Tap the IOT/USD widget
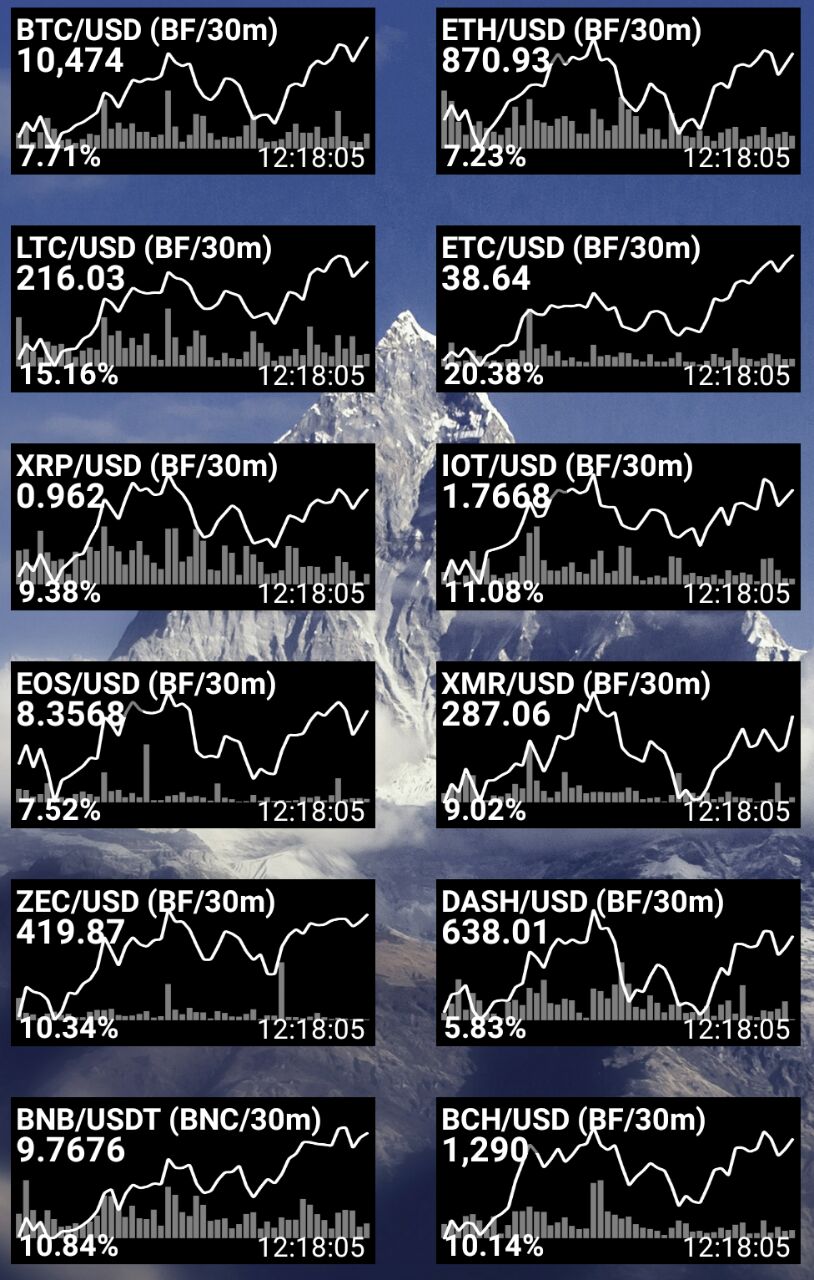Image resolution: width=814 pixels, height=1280 pixels. point(619,527)
